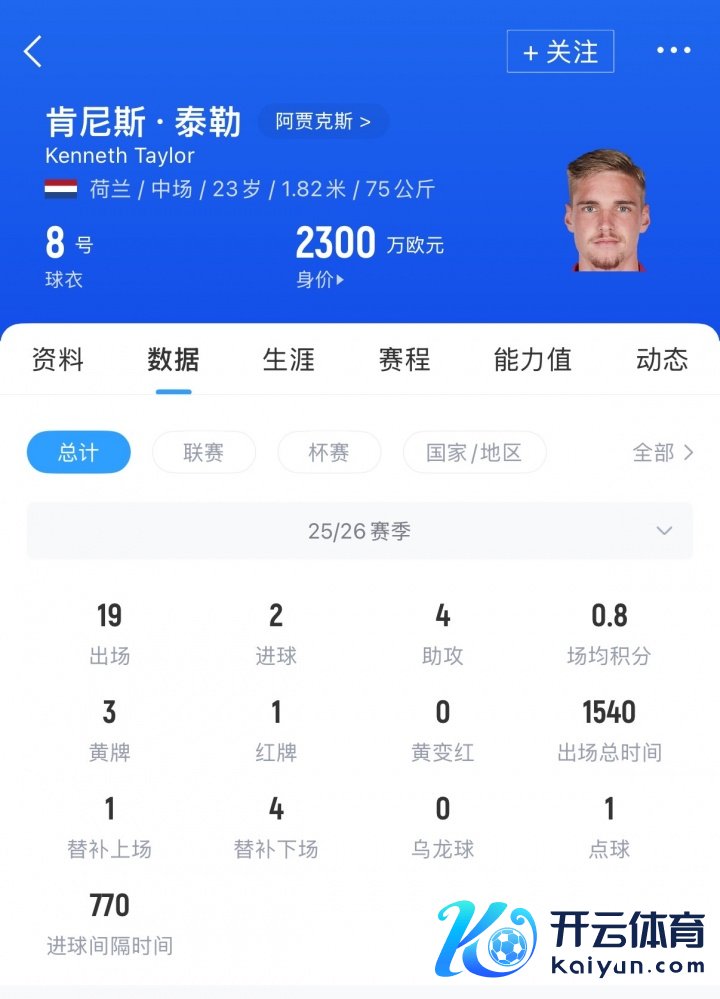Switch to the 资料 tab
The height and width of the screenshot is (999, 720).
pyautogui.click(x=58, y=360)
